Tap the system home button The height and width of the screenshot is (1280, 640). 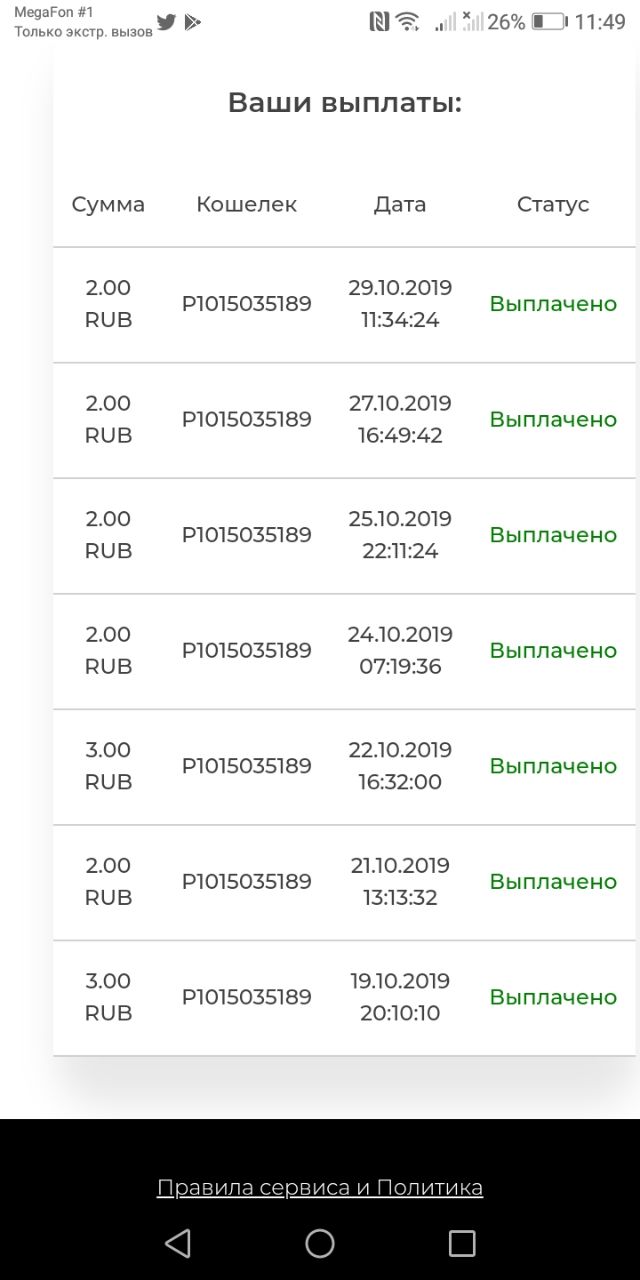pos(320,1243)
